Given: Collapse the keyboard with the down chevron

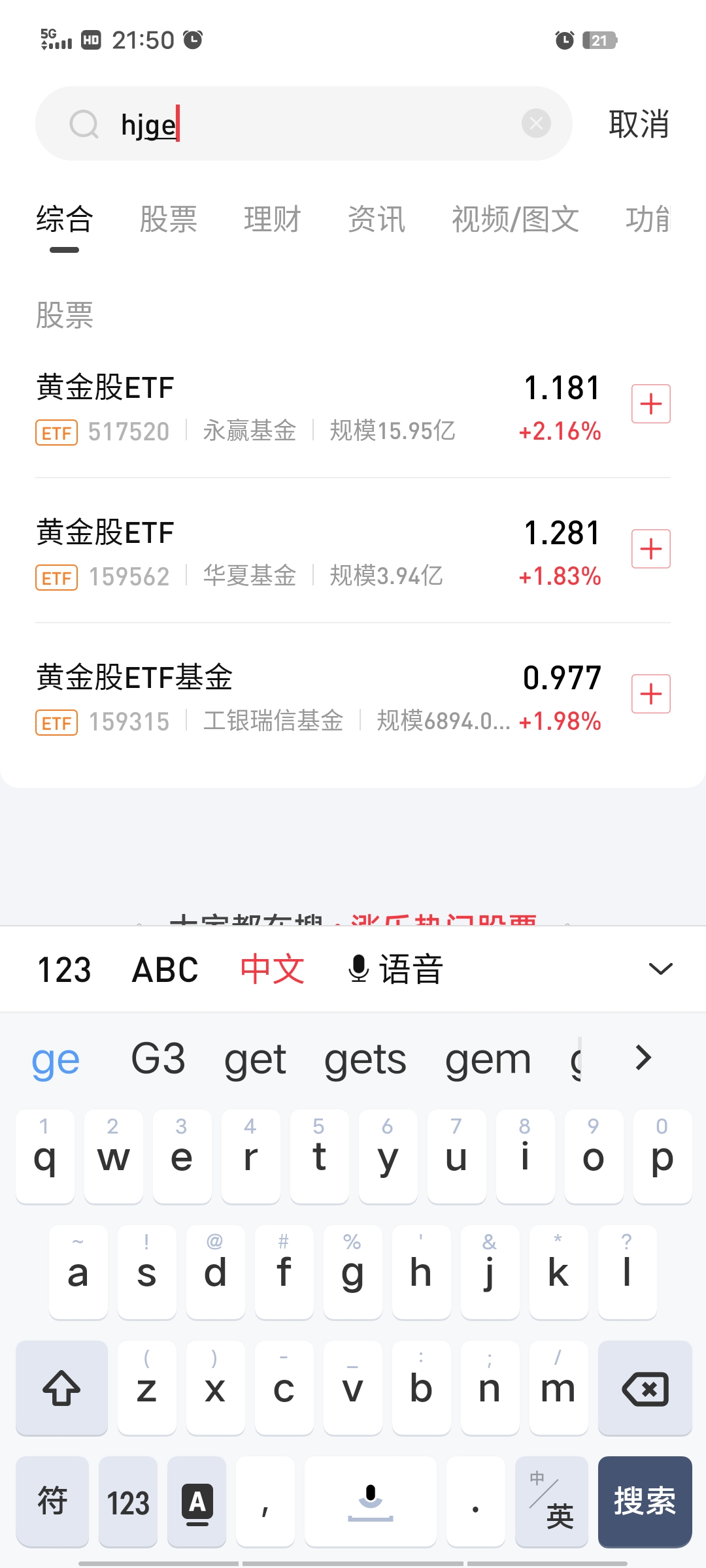Looking at the screenshot, I should tap(660, 969).
